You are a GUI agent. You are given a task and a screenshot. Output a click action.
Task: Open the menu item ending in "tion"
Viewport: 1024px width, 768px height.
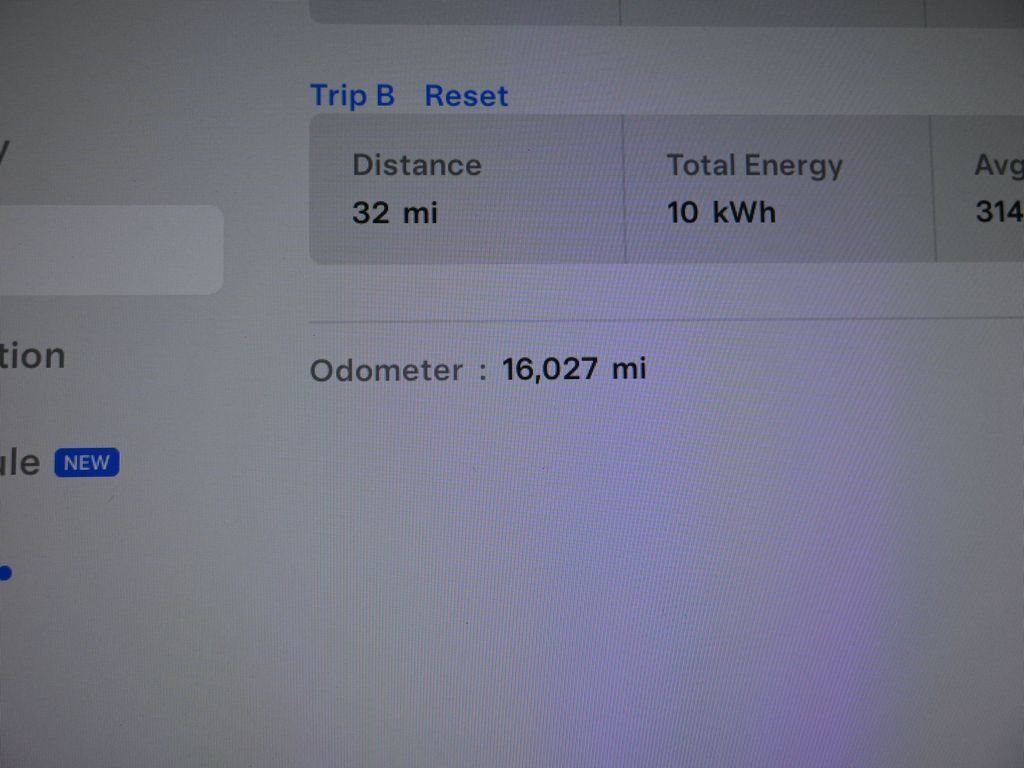pyautogui.click(x=33, y=356)
